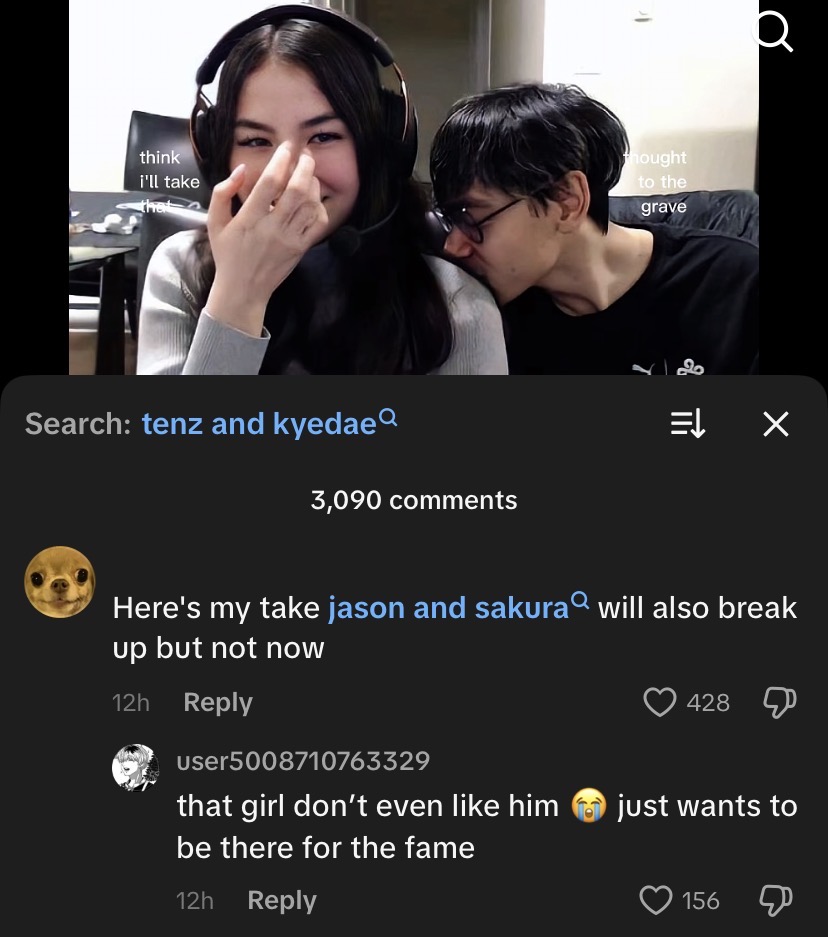Open the chihuahua avatar commenter's profile
Image resolution: width=828 pixels, height=937 pixels.
(59, 582)
